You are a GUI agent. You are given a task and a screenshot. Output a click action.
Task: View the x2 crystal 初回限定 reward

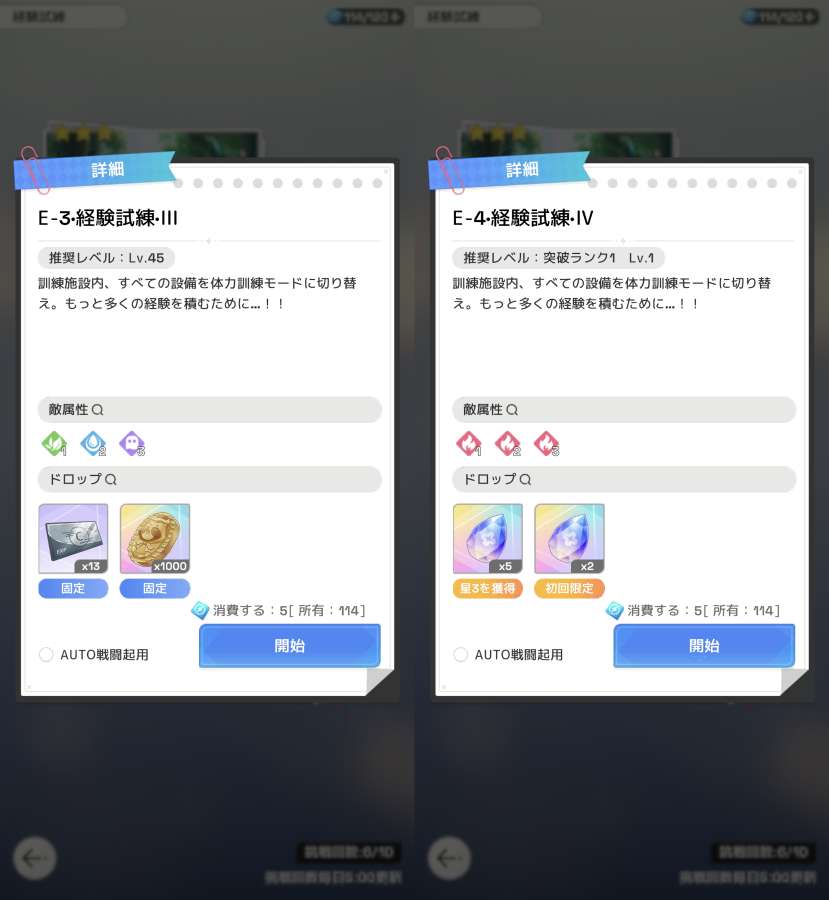569,538
